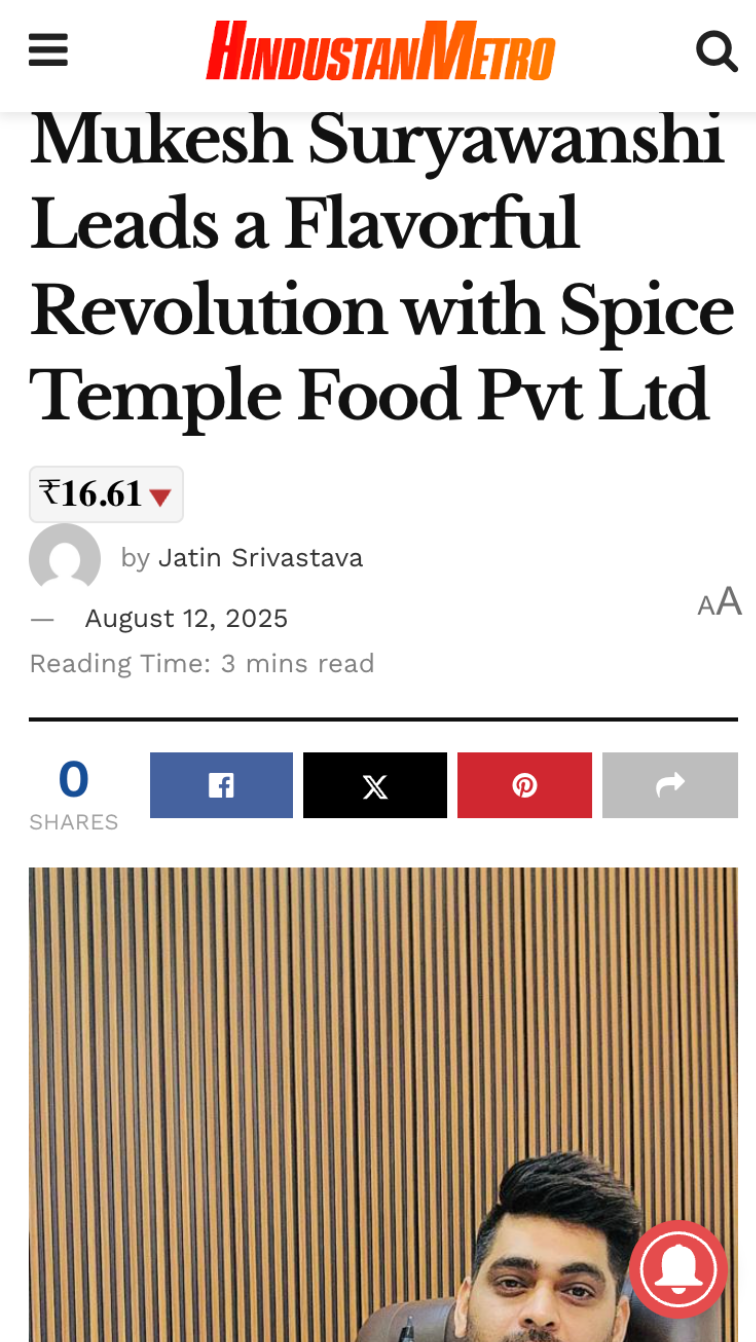Viewport: 756px width, 1342px height.
Task: Open the August 12, 2025 date link
Action: [x=186, y=619]
